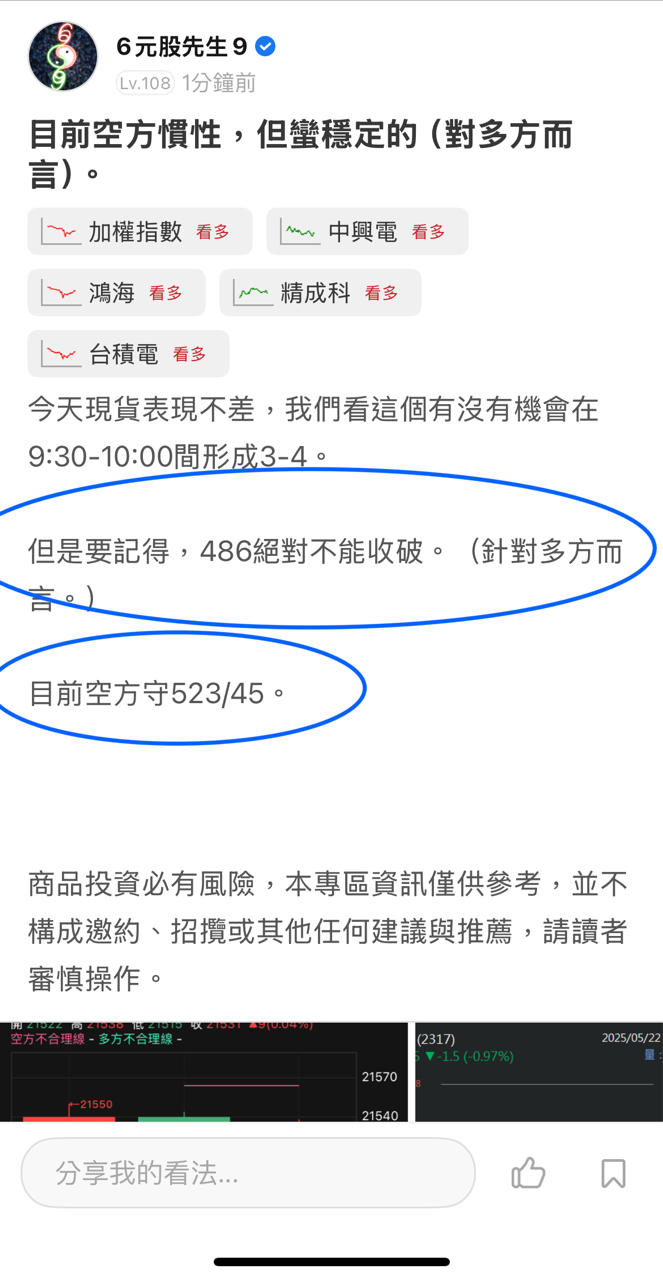Open the 中興電 stock chip
This screenshot has height=1280, width=663.
coord(367,232)
